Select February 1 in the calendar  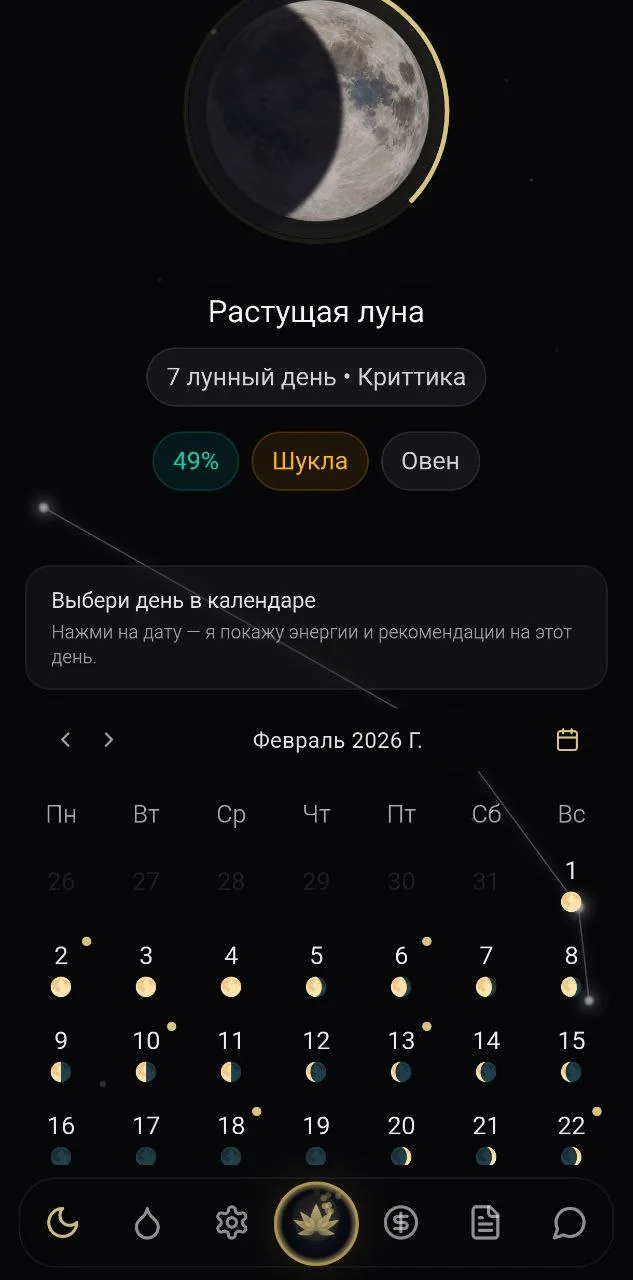tap(571, 886)
